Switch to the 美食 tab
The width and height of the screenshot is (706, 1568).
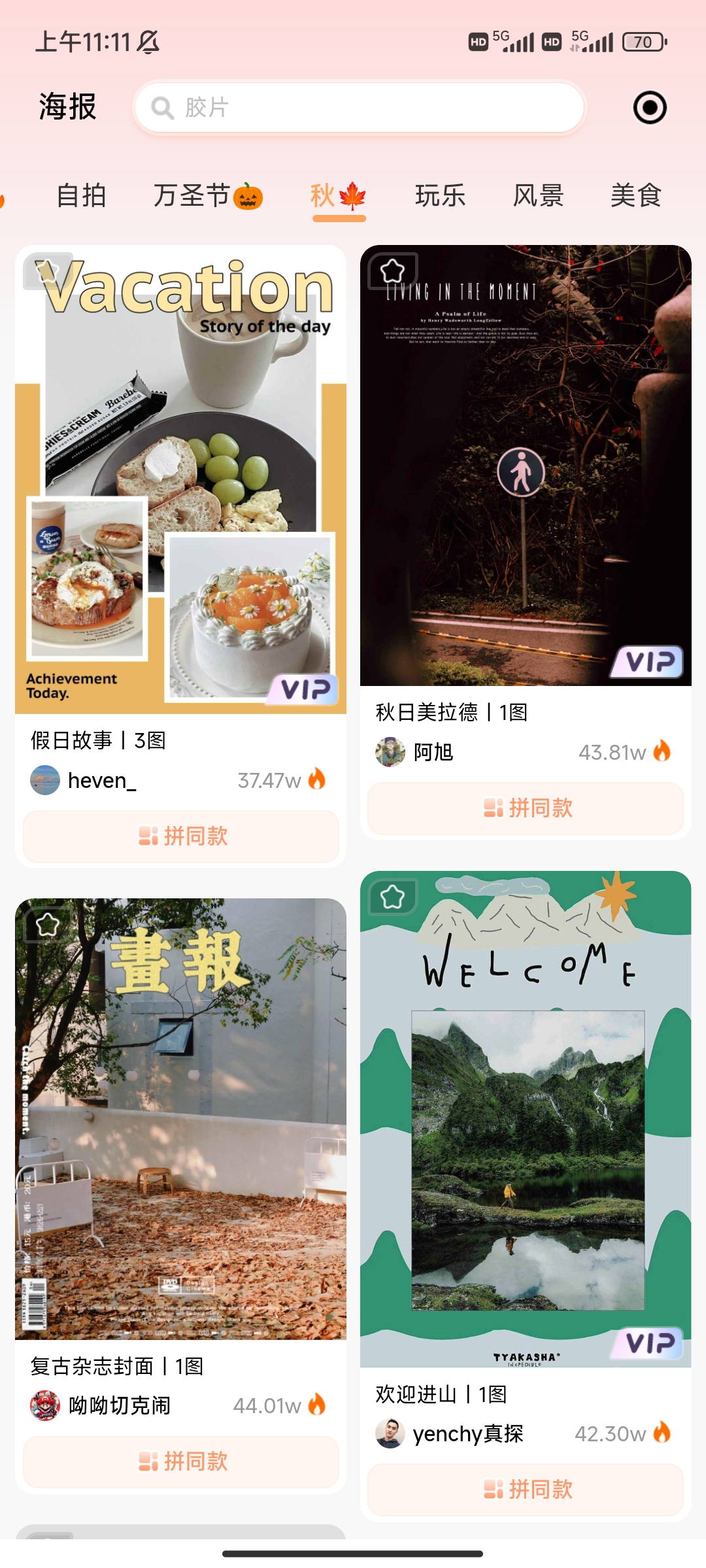(x=635, y=195)
